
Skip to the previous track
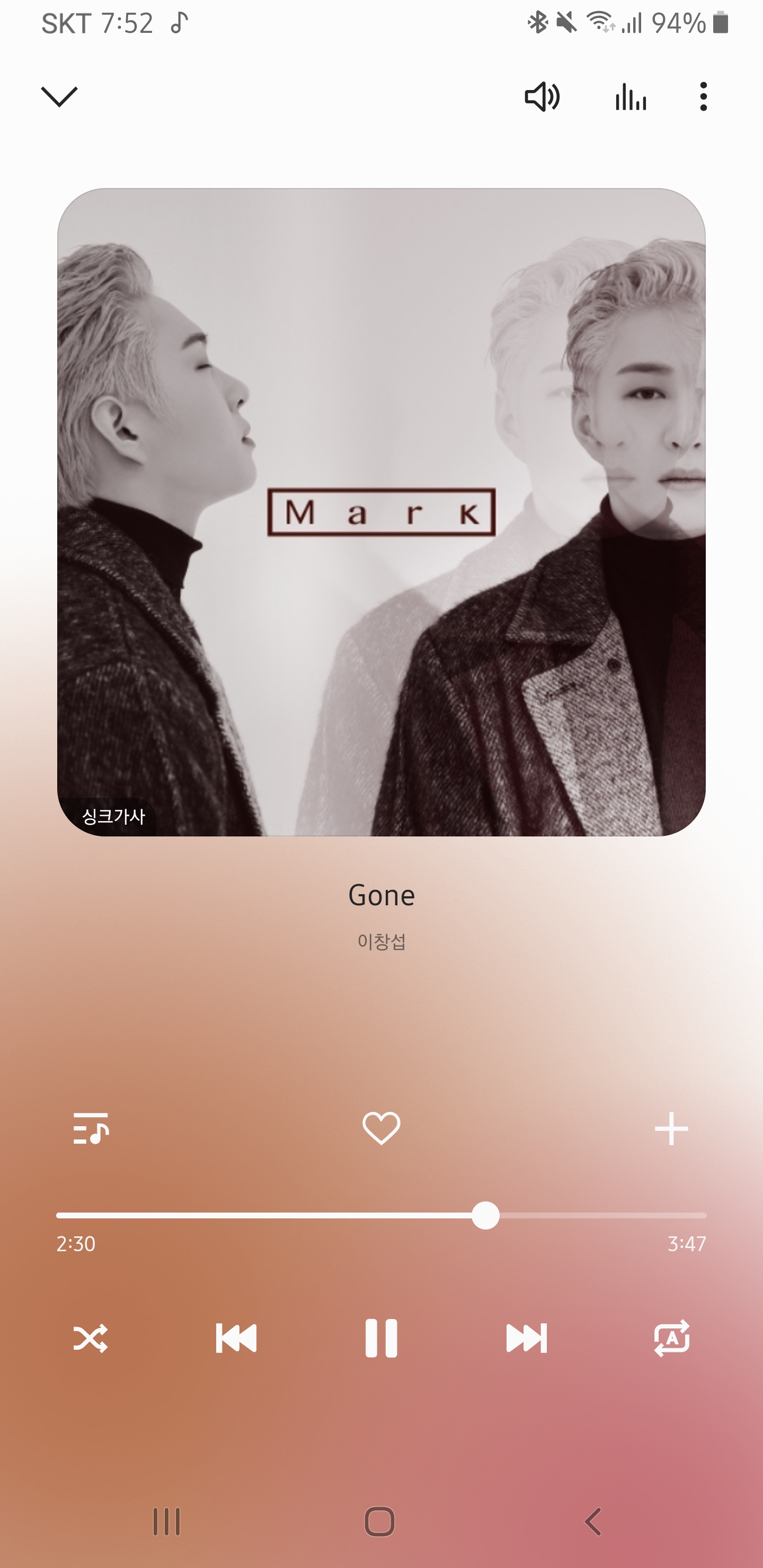point(236,1338)
